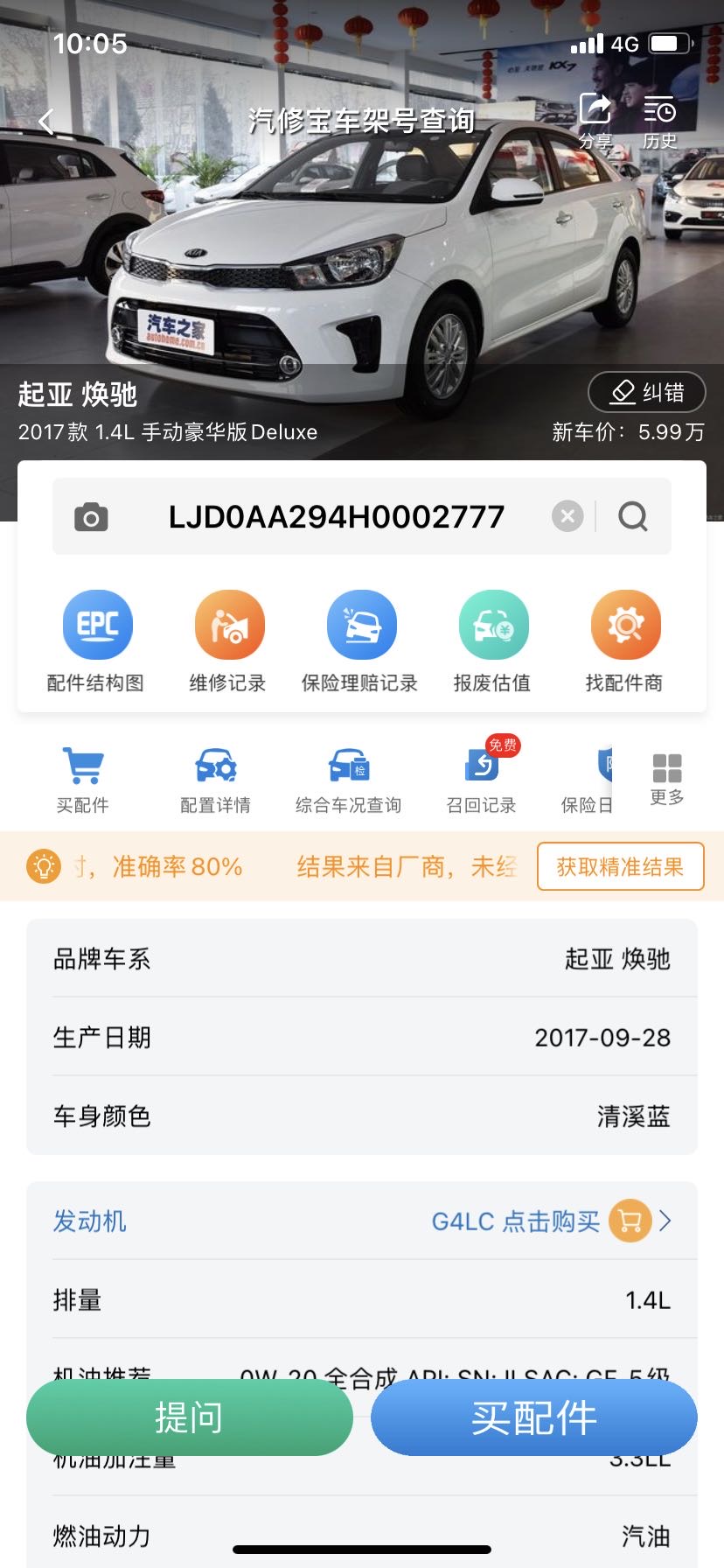Open 配置详情 configuration details
The image size is (724, 1568).
point(214,766)
